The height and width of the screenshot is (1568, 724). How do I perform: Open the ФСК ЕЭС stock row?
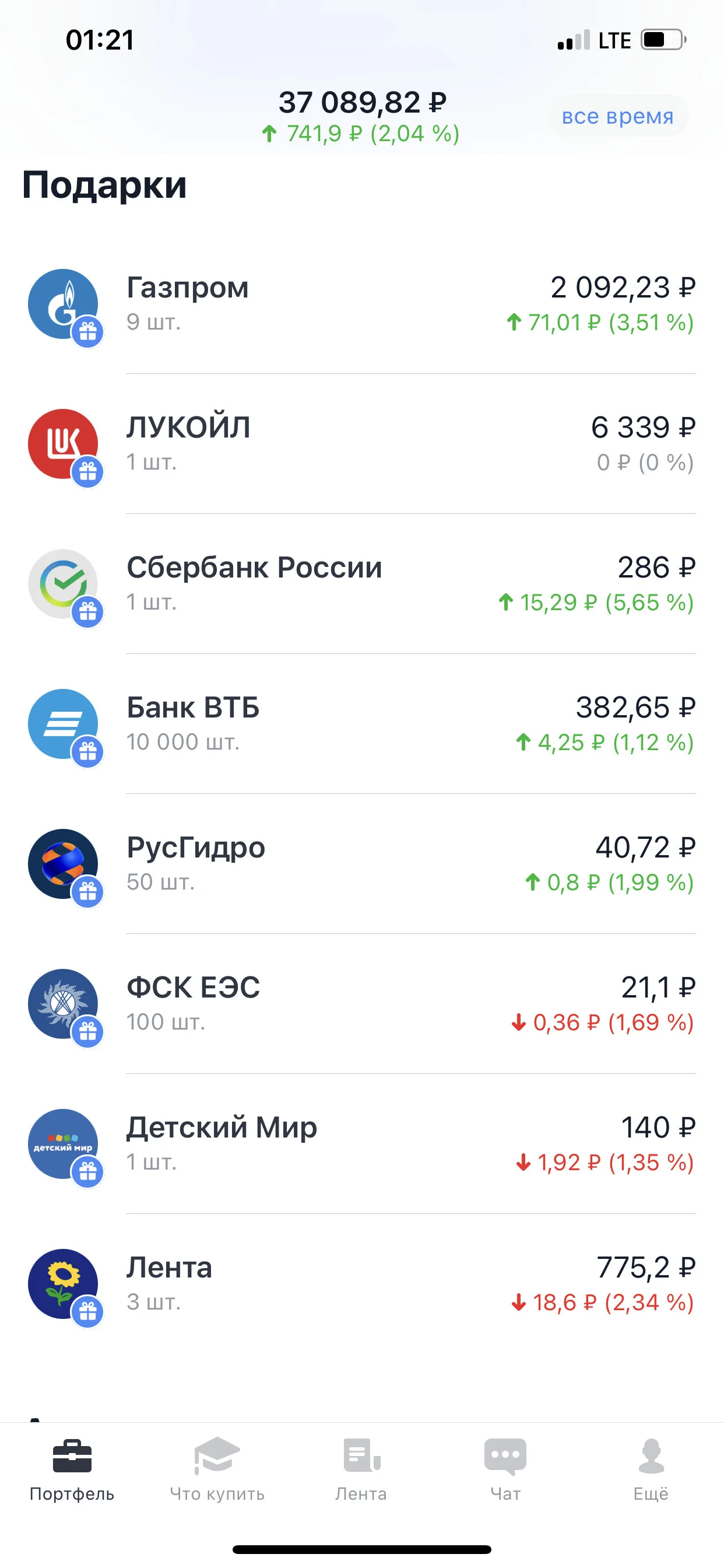click(362, 1004)
